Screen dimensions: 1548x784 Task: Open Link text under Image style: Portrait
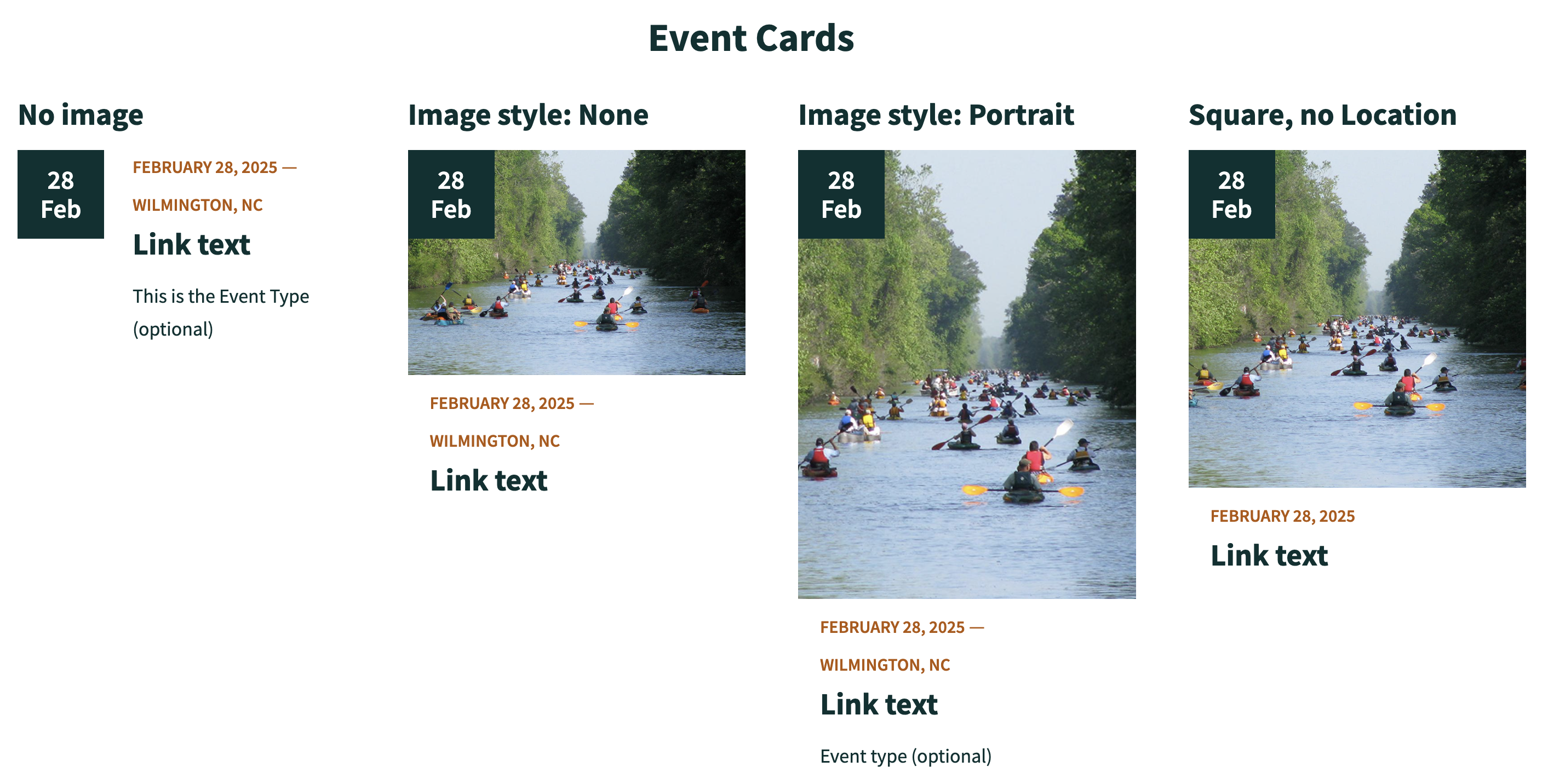(878, 705)
